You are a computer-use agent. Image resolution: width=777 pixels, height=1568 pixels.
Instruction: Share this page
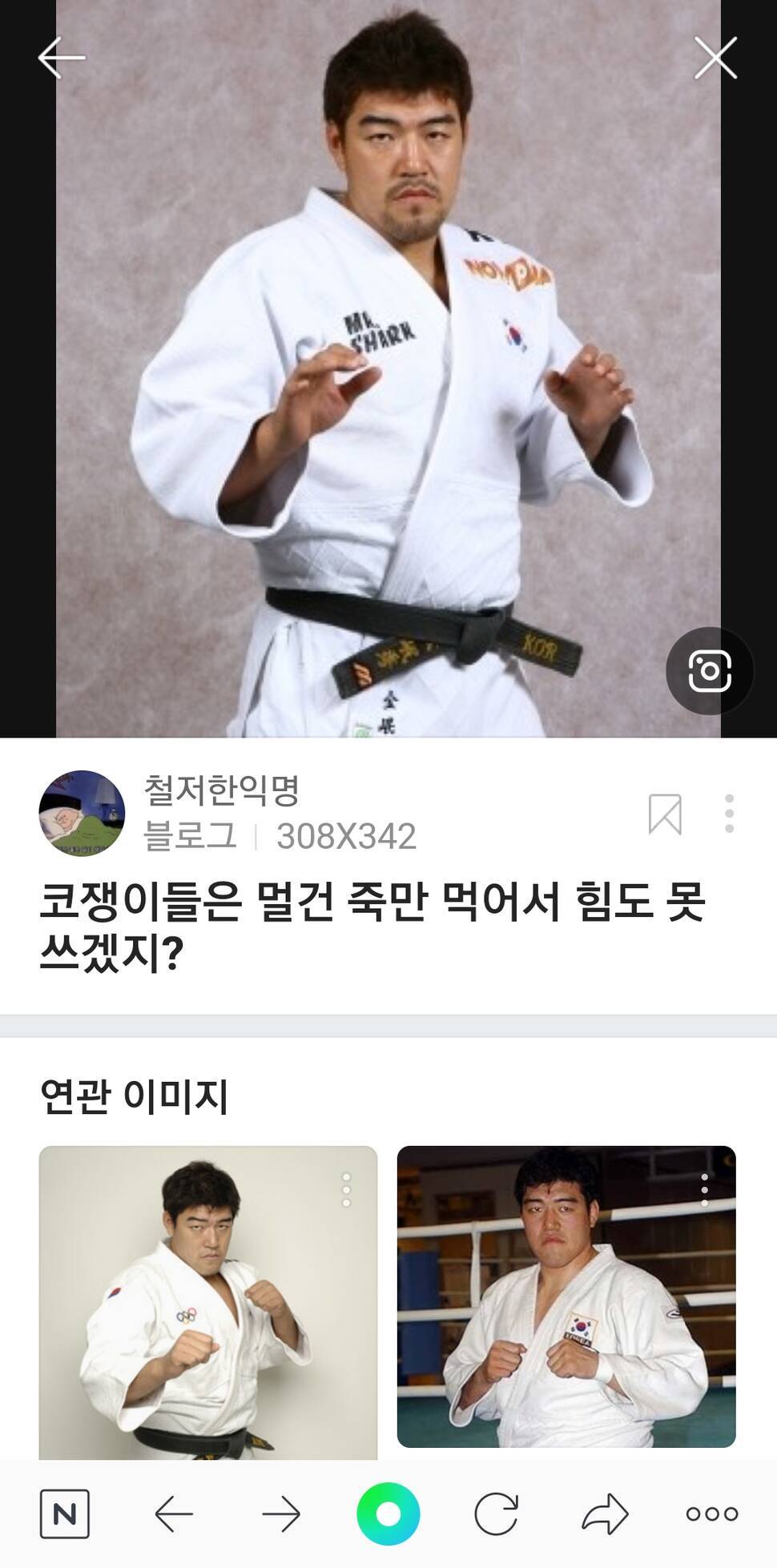coord(604,1514)
